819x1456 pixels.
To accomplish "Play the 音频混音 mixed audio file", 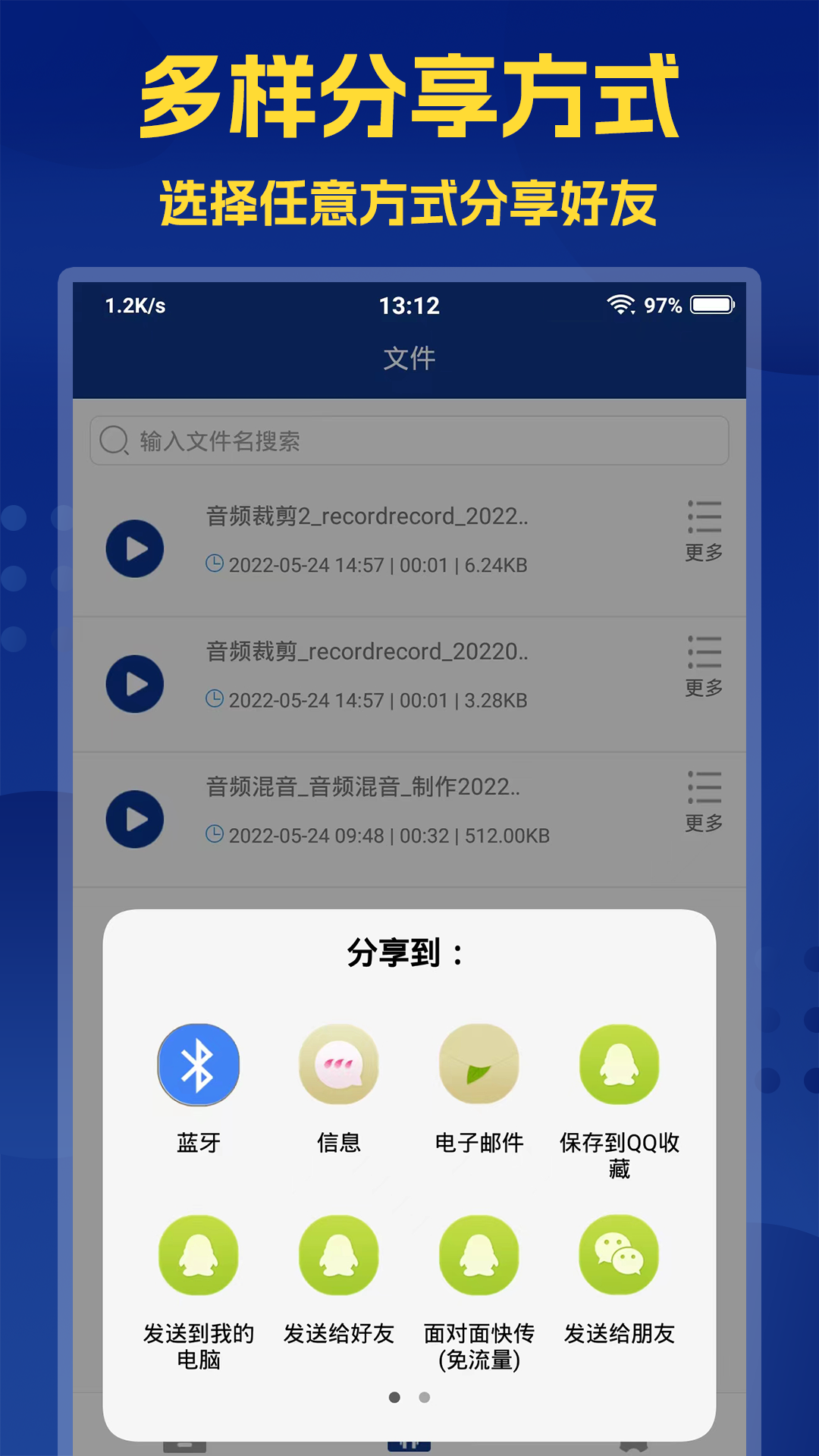I will (x=135, y=817).
